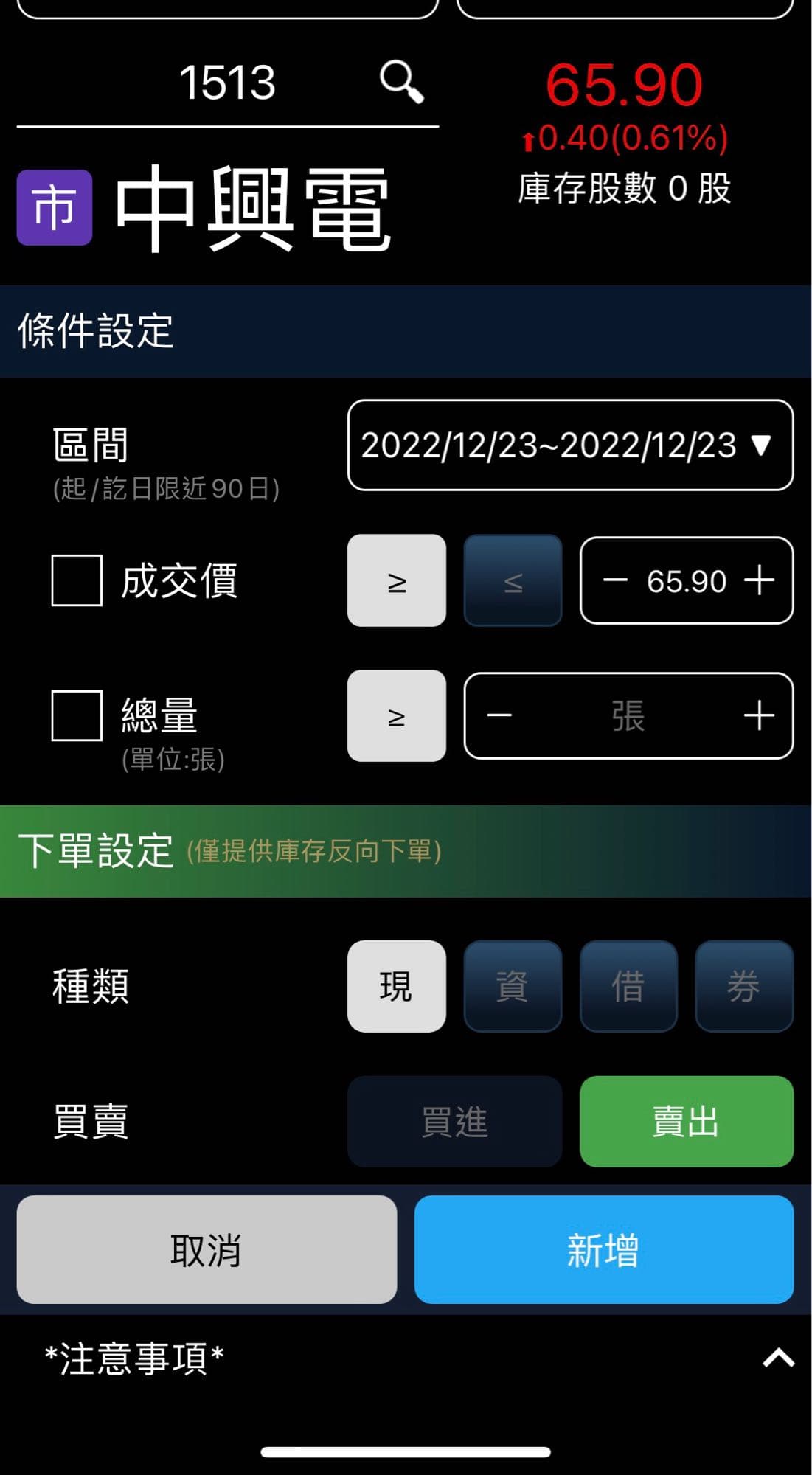This screenshot has height=1475, width=812.
Task: Select the ≥ operator for 成交價
Action: (x=396, y=581)
